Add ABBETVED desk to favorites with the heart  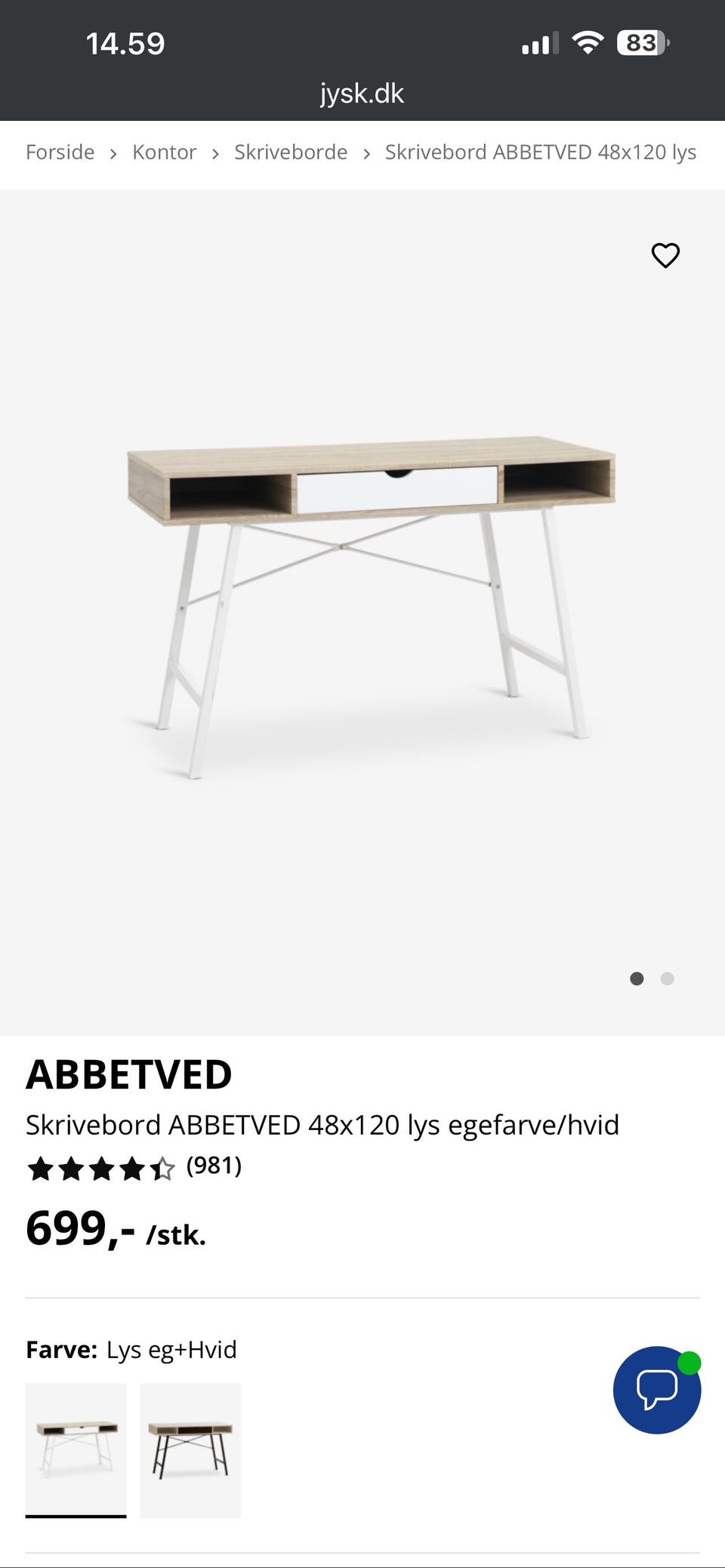(665, 255)
